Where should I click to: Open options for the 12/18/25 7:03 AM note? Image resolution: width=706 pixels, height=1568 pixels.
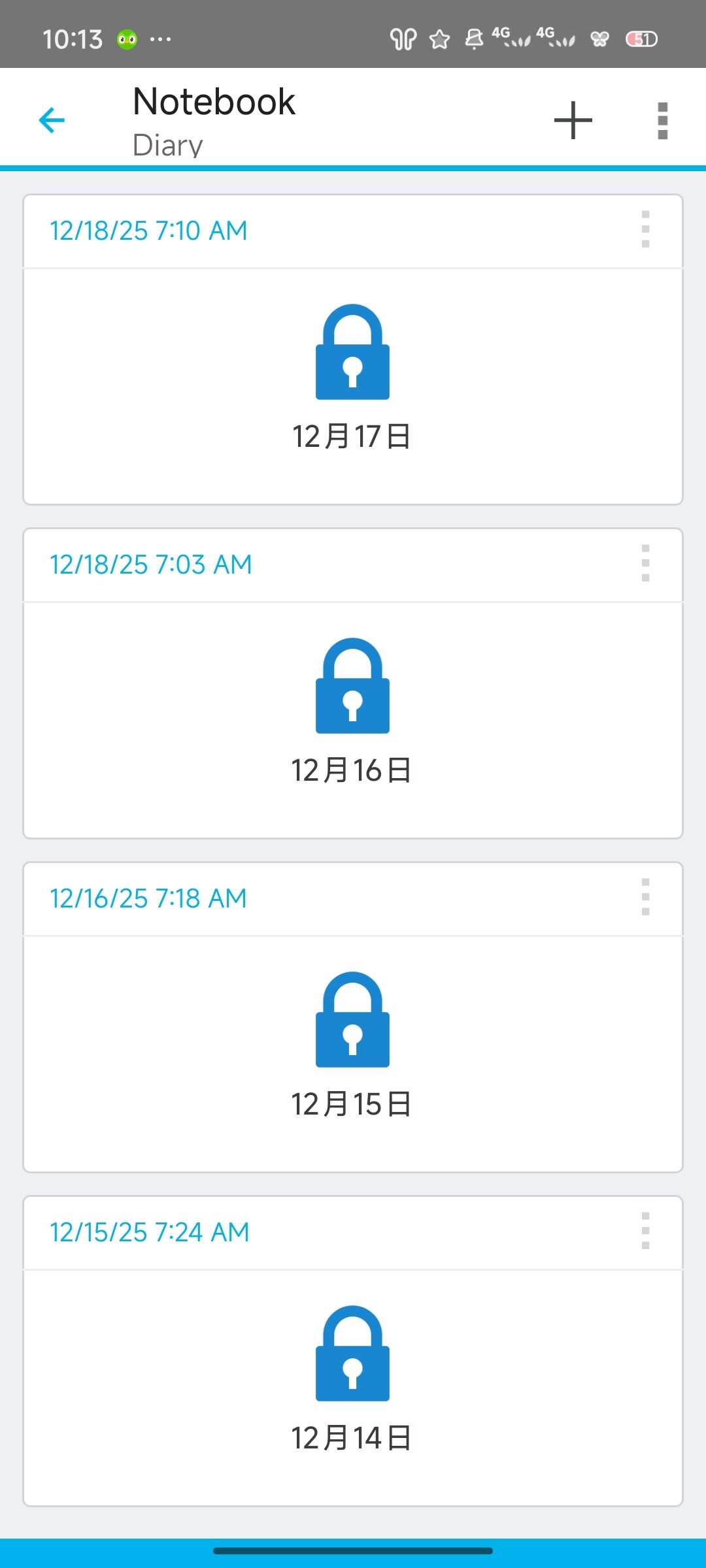(x=645, y=563)
